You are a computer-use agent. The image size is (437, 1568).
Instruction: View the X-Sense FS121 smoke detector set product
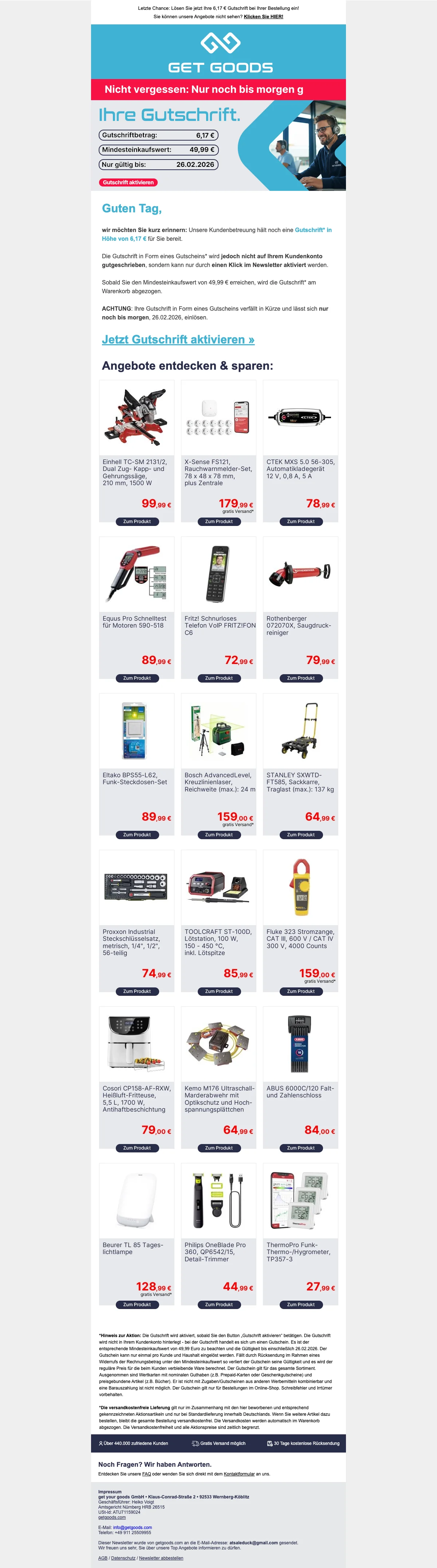[x=219, y=522]
